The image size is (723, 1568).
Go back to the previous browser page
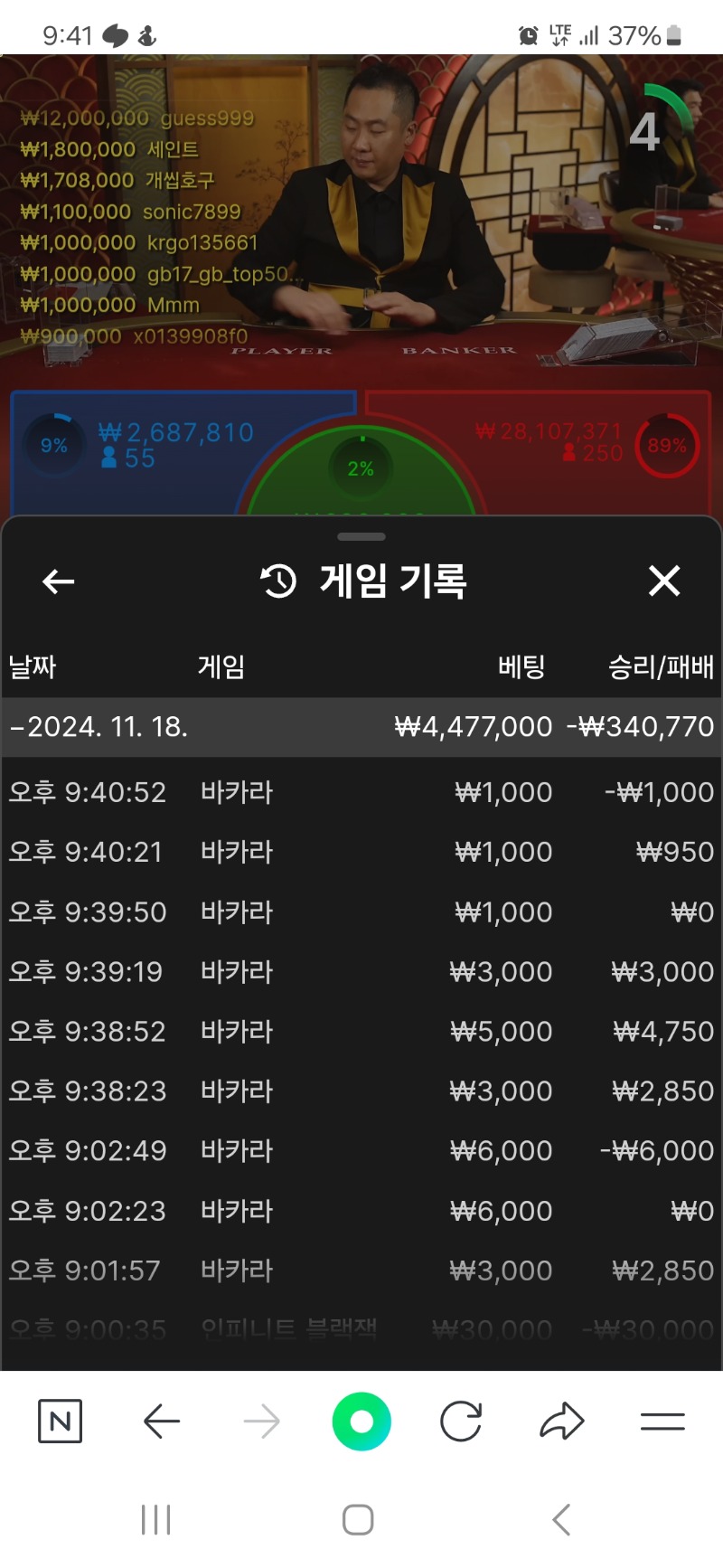pos(162,1422)
